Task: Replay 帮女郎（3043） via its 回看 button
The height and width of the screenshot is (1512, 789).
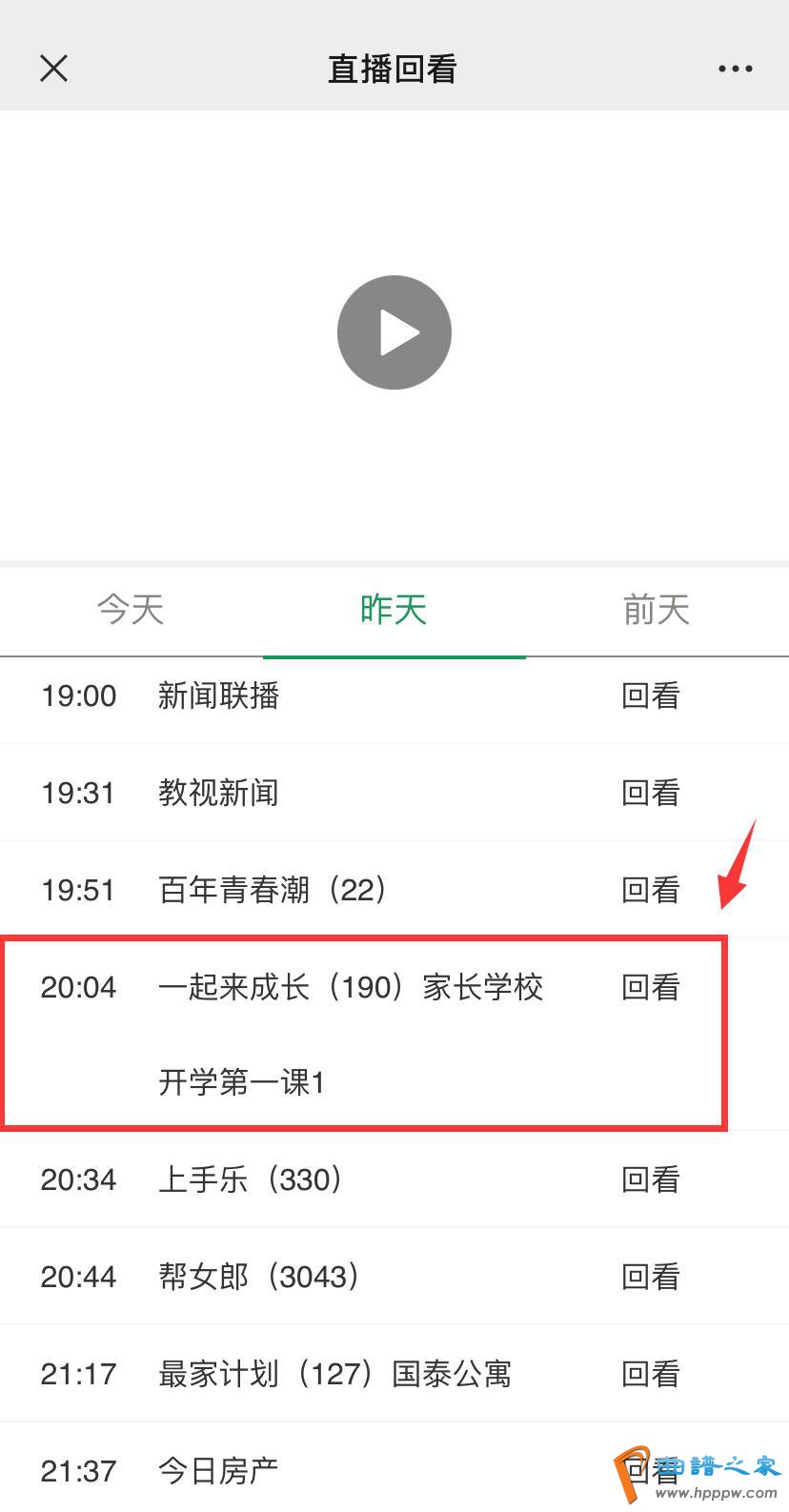Action: point(651,1277)
